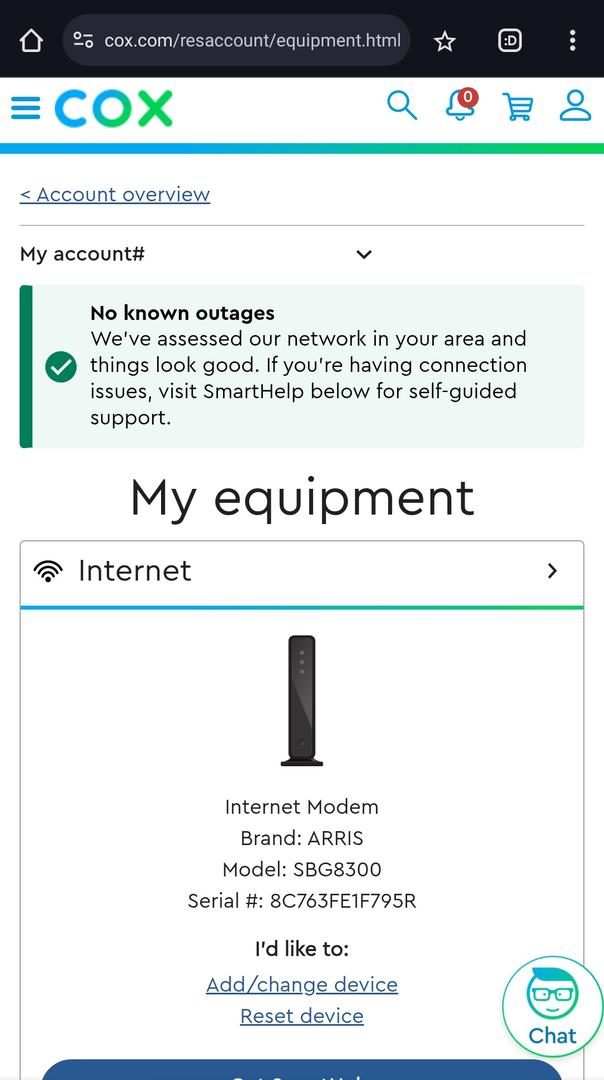Start a Chat with support
Viewport: 604px width, 1080px height.
click(552, 1006)
